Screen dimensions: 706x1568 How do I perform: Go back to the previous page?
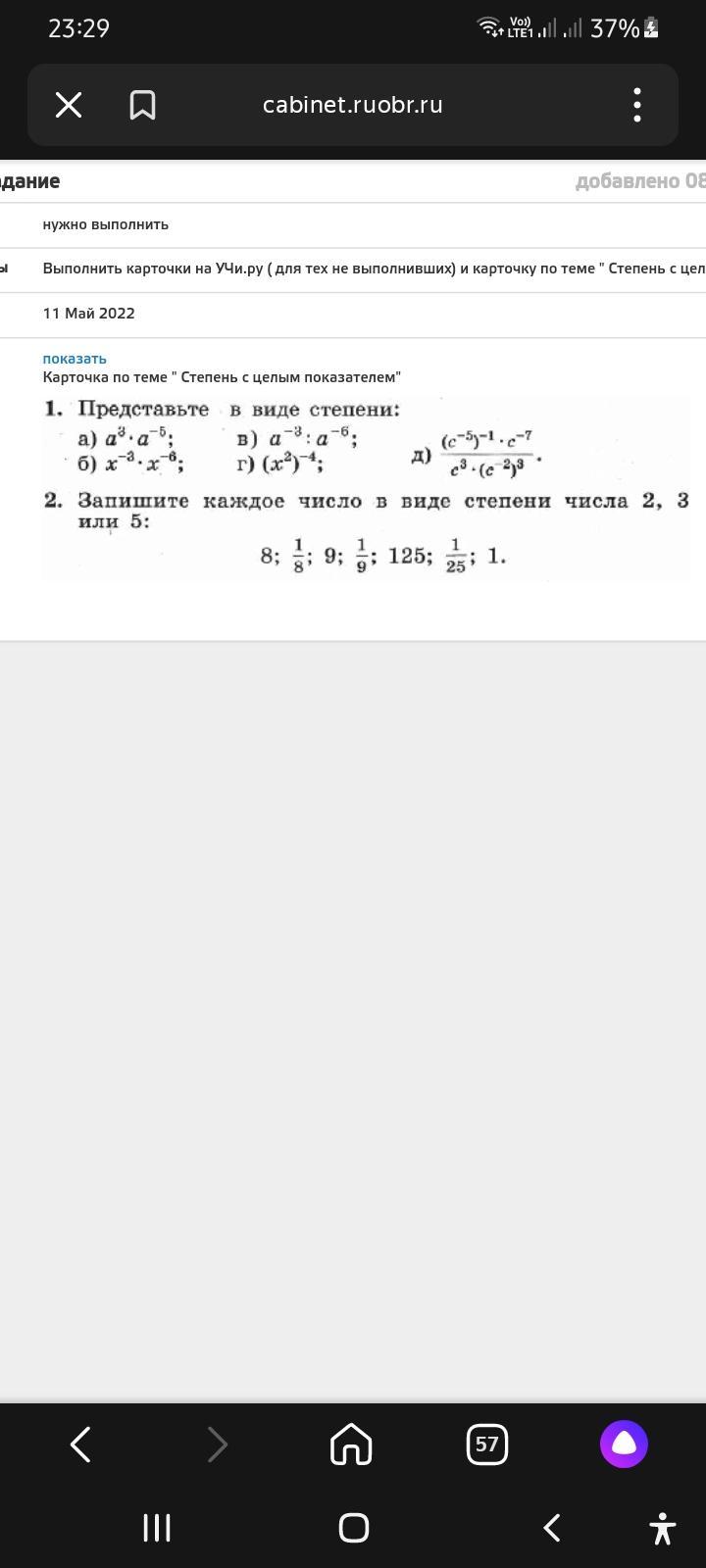pos(81,1444)
